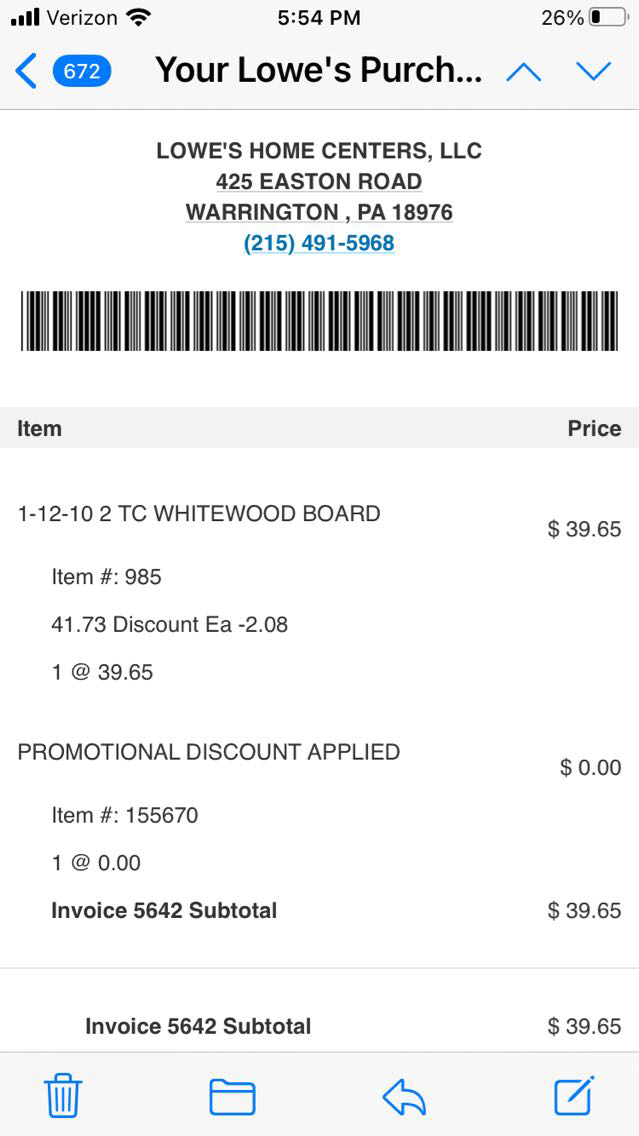Open the 425 Easton Road address link
The height and width of the screenshot is (1136, 639).
319,182
